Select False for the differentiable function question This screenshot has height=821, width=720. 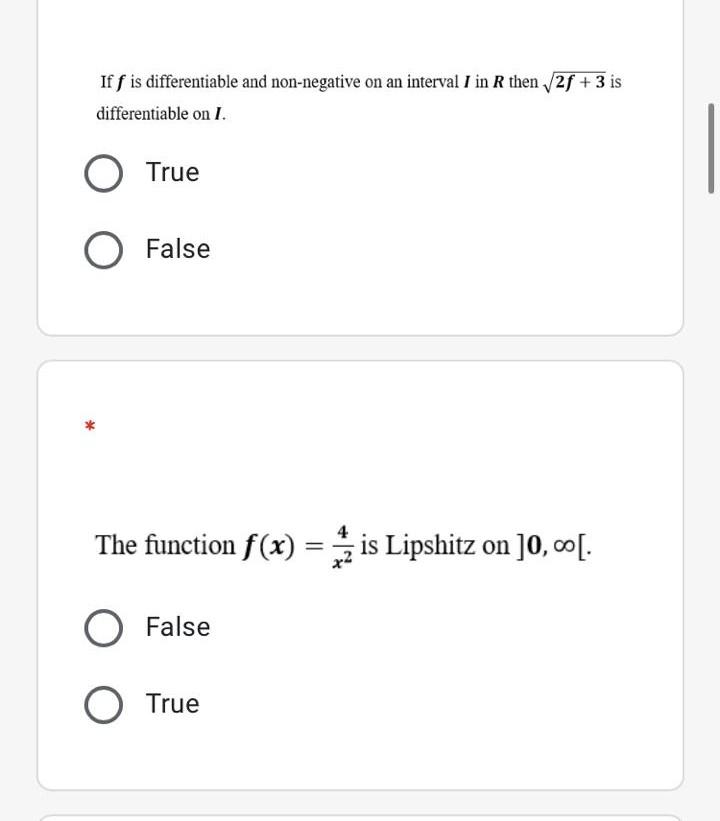(104, 250)
